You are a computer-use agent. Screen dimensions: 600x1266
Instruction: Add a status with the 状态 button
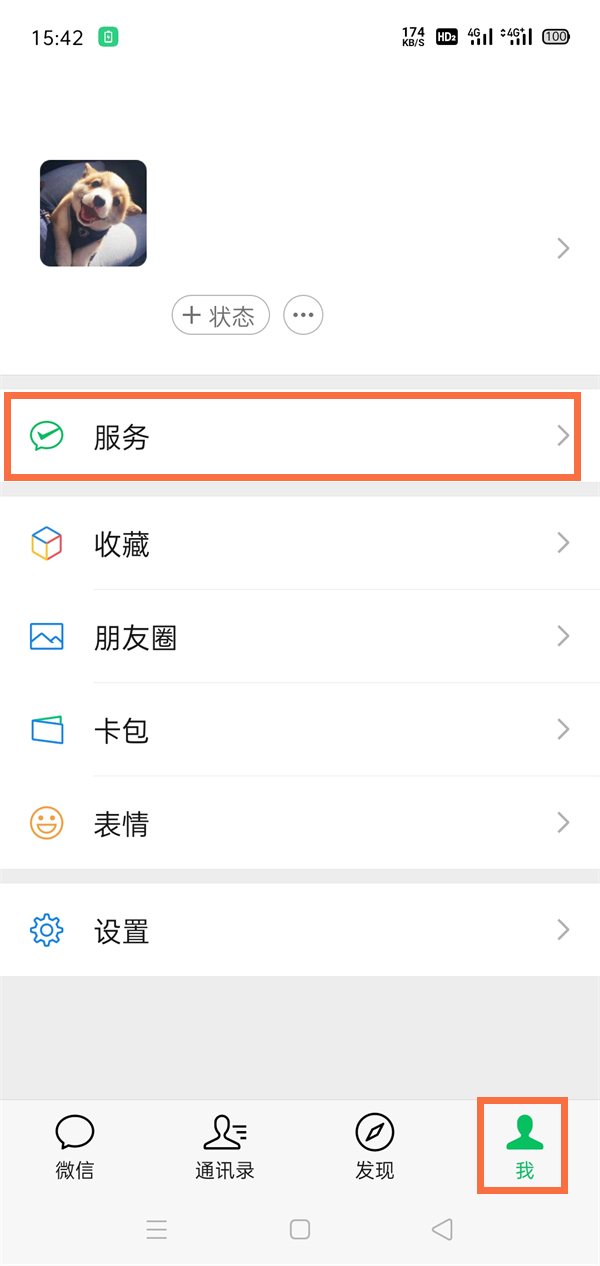220,316
